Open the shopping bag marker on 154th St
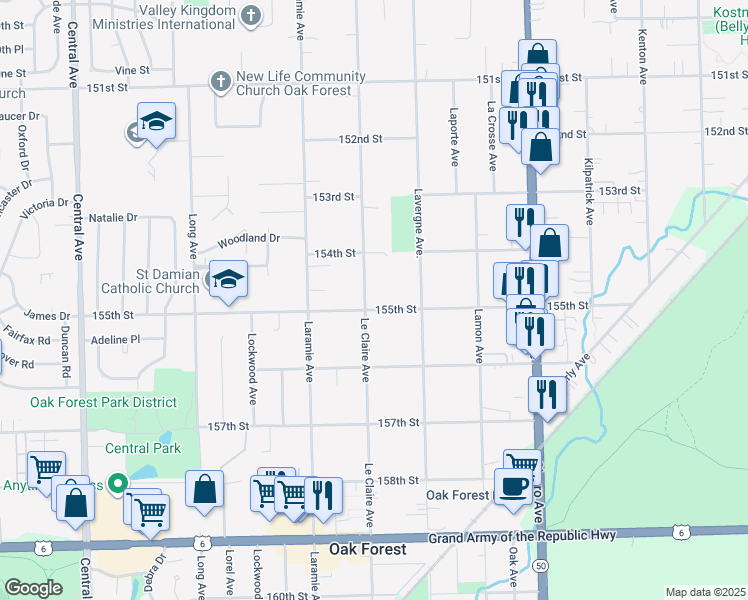This screenshot has width=748, height=600. click(x=549, y=242)
